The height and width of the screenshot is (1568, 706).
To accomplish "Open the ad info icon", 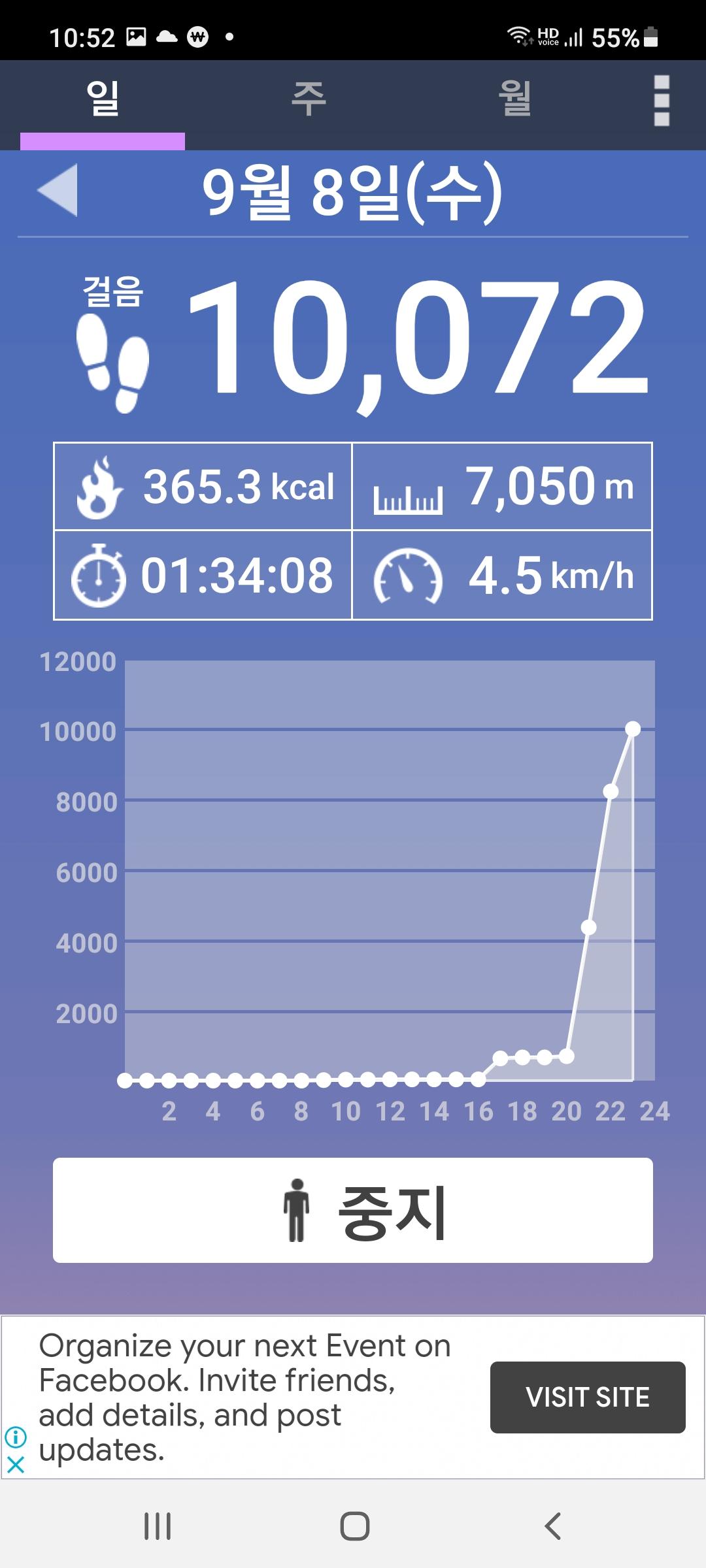I will [x=16, y=1437].
